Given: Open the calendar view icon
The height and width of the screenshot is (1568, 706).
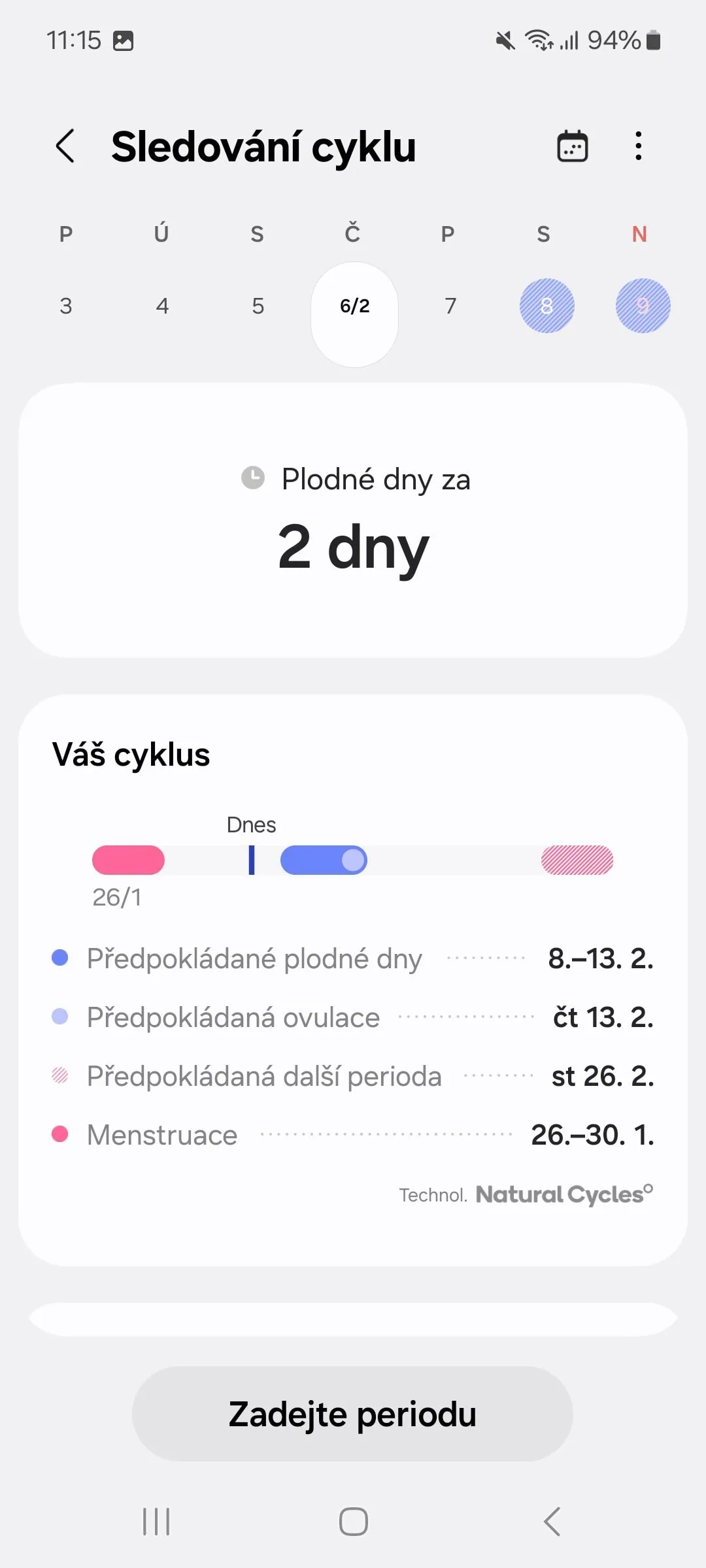Looking at the screenshot, I should click(572, 146).
